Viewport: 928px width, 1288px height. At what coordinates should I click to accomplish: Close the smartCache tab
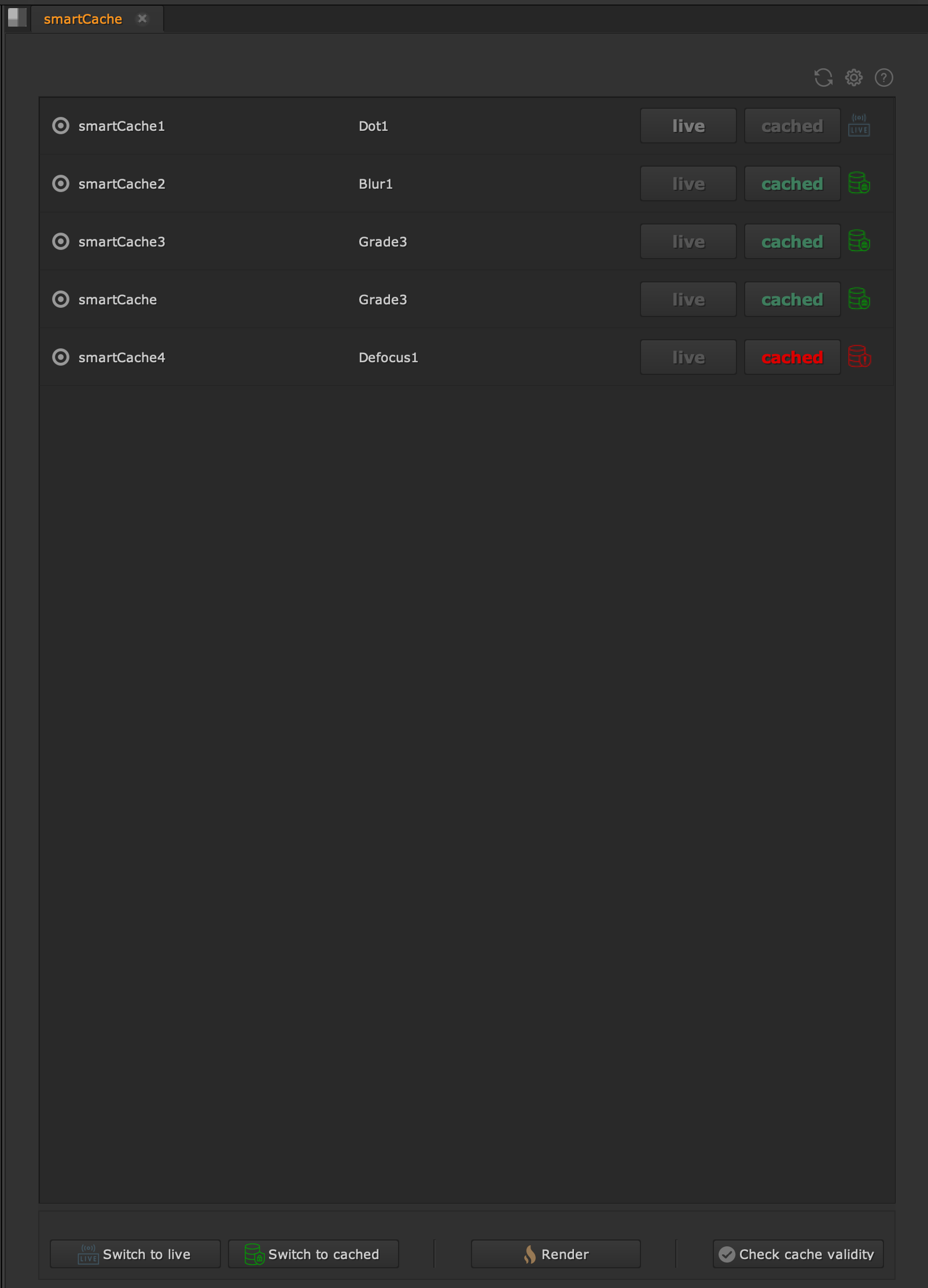[142, 19]
